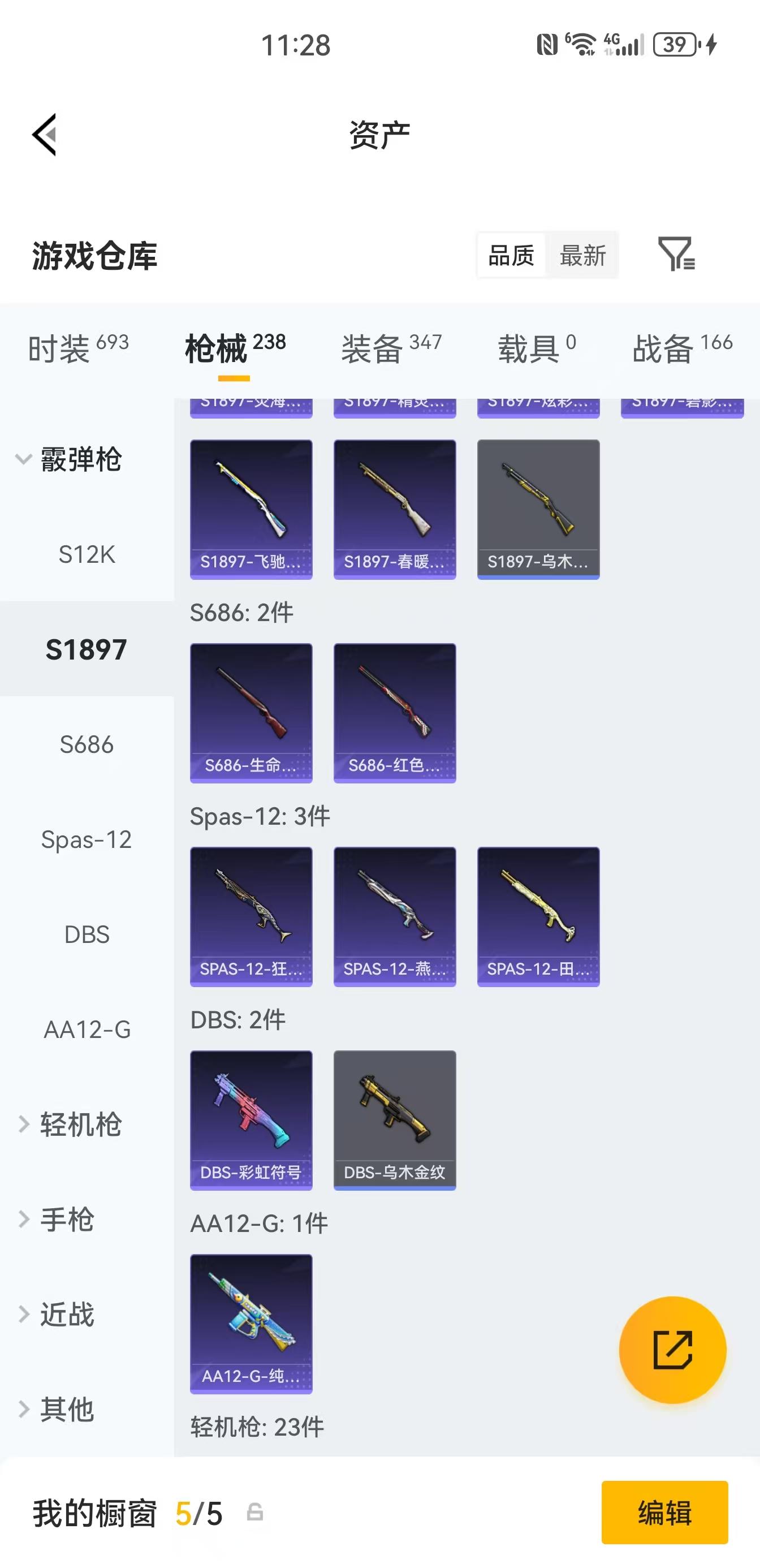Switch to the 装备 tab
Image resolution: width=760 pixels, height=1568 pixels.
pos(391,348)
